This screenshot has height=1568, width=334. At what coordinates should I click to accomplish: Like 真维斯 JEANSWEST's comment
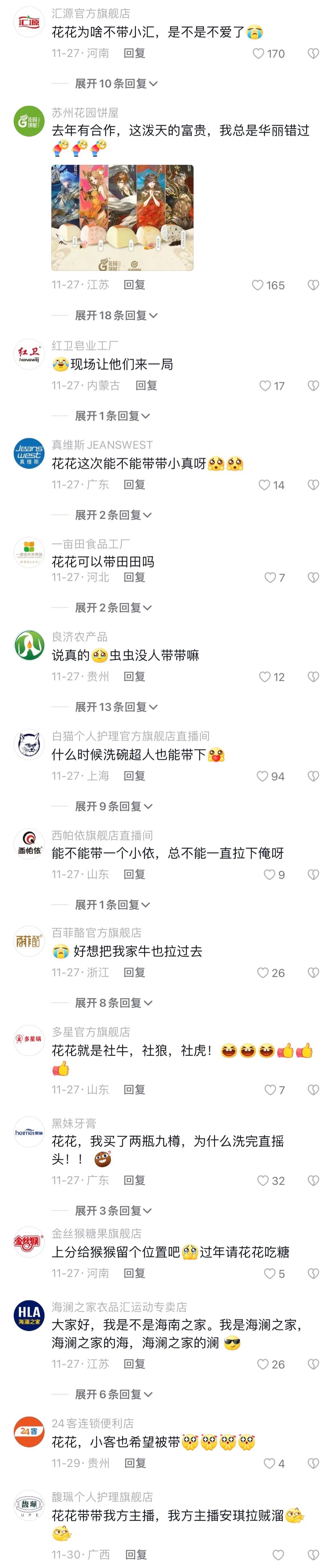tap(265, 484)
